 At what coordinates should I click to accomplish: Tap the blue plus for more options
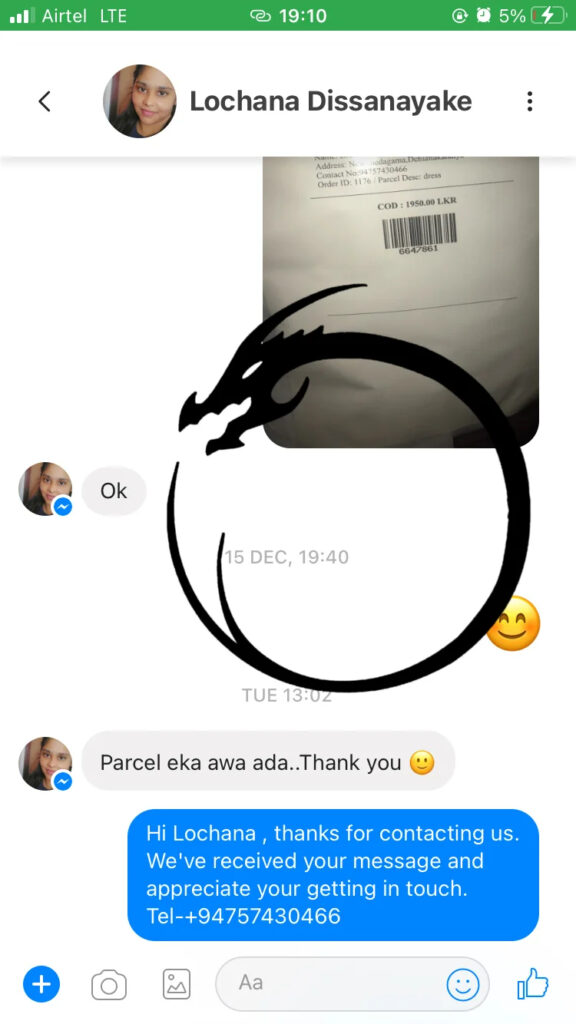41,984
